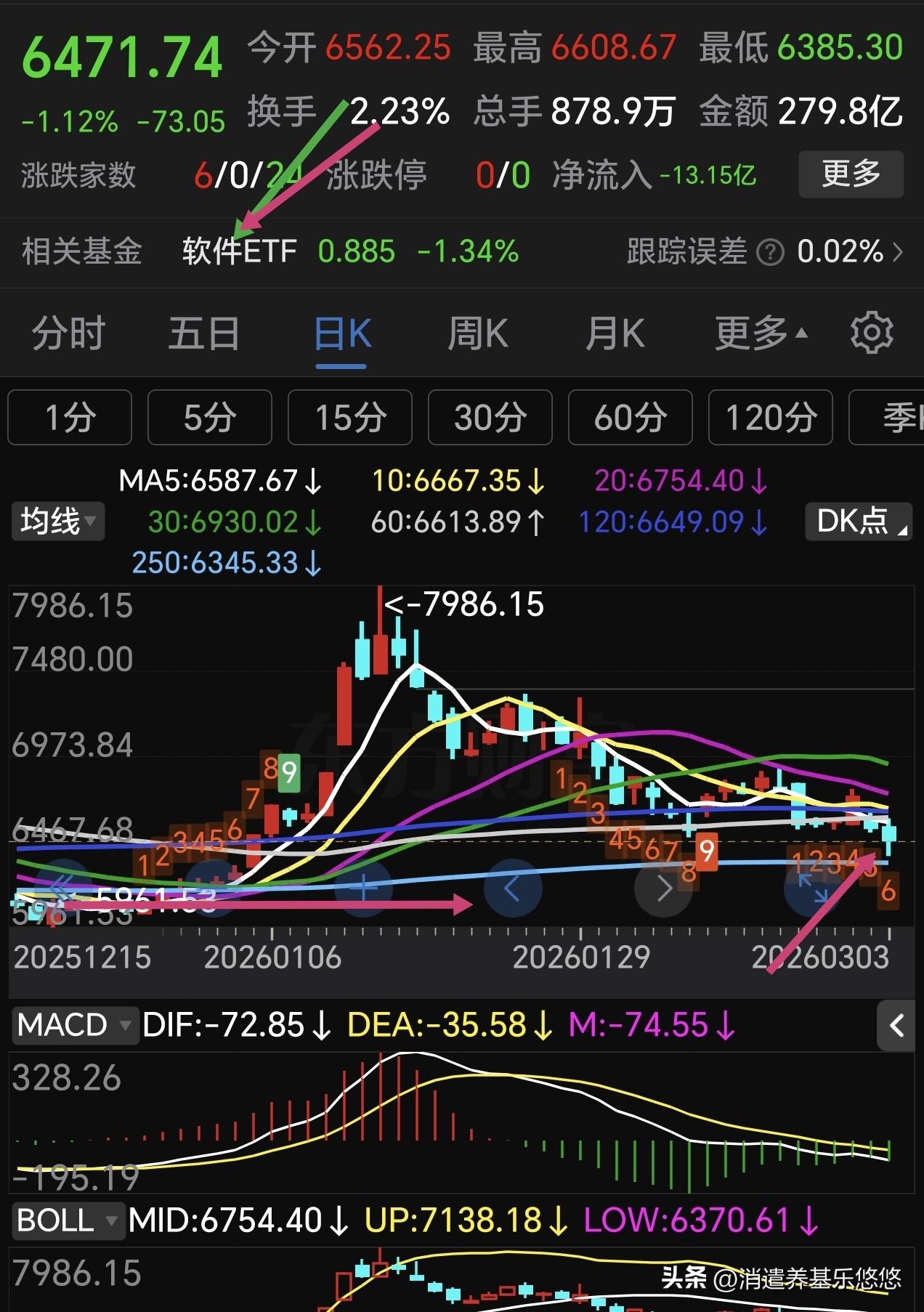Open the 更多 button near 净流入
The image size is (924, 1312).
coord(850,174)
